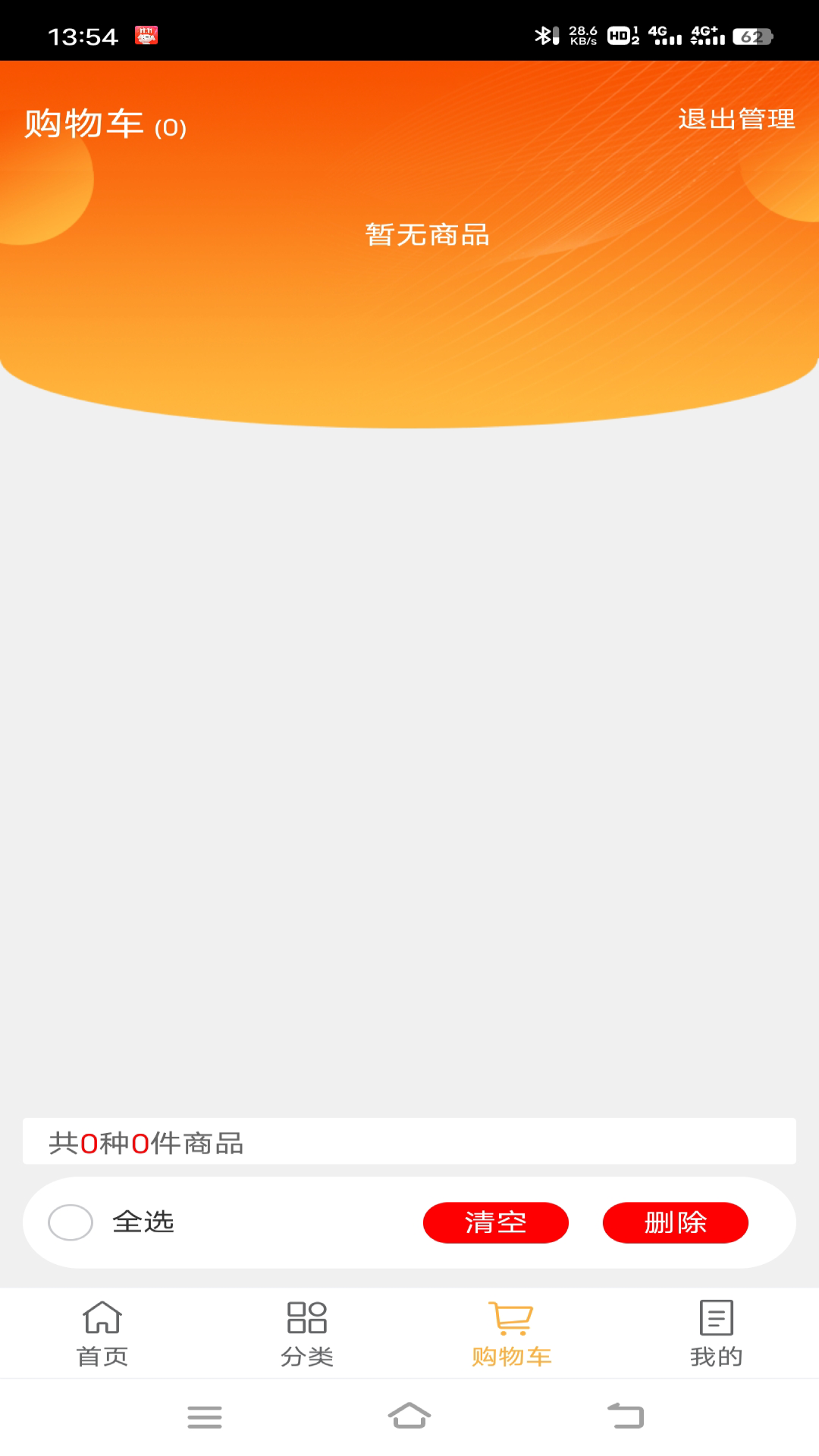Check the 全选 select-all circle
This screenshot has width=819, height=1456.
pos(71,1222)
